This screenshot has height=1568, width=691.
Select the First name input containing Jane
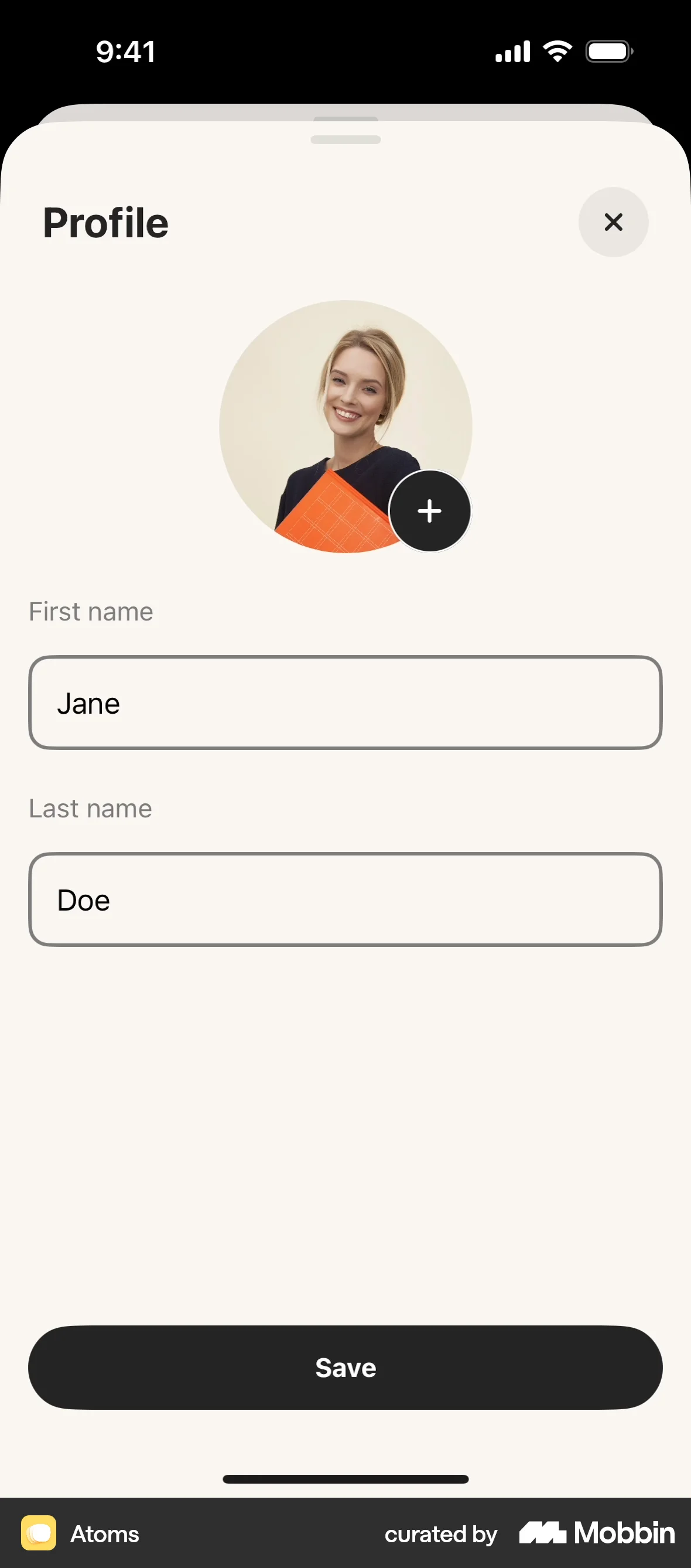345,703
